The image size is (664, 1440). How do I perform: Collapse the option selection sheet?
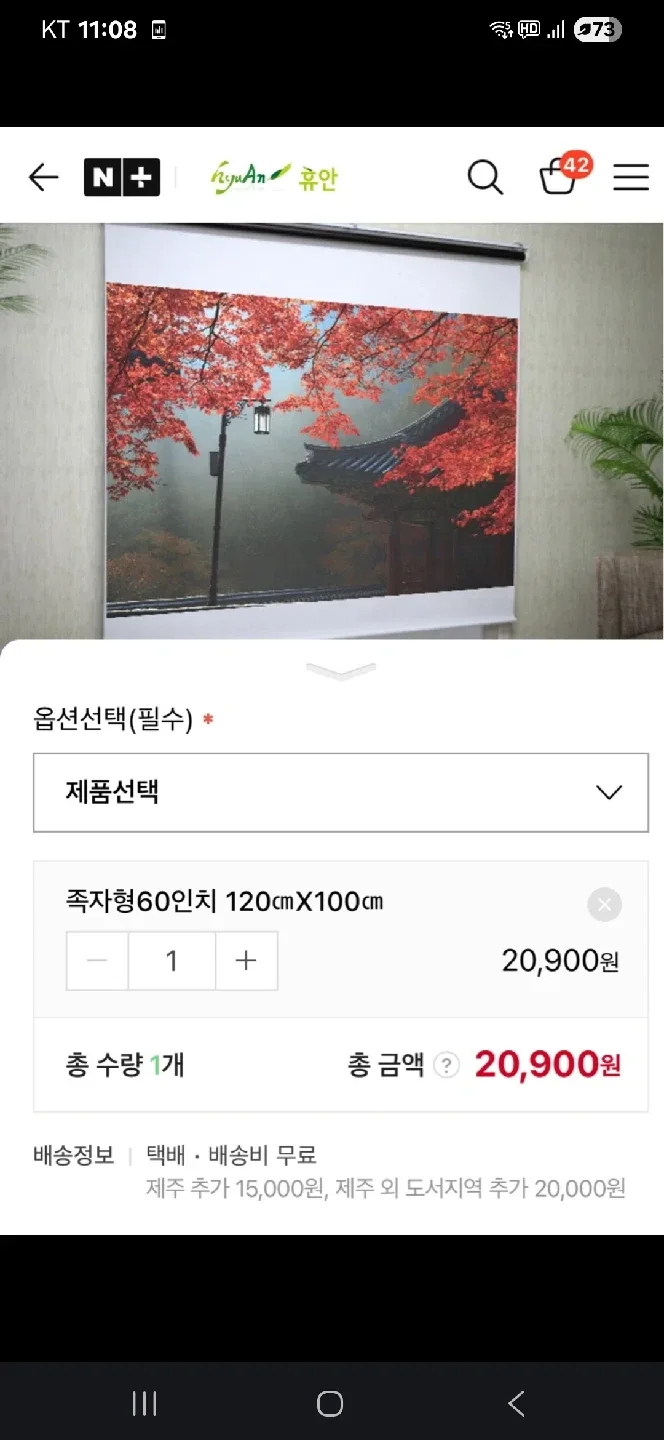[341, 671]
